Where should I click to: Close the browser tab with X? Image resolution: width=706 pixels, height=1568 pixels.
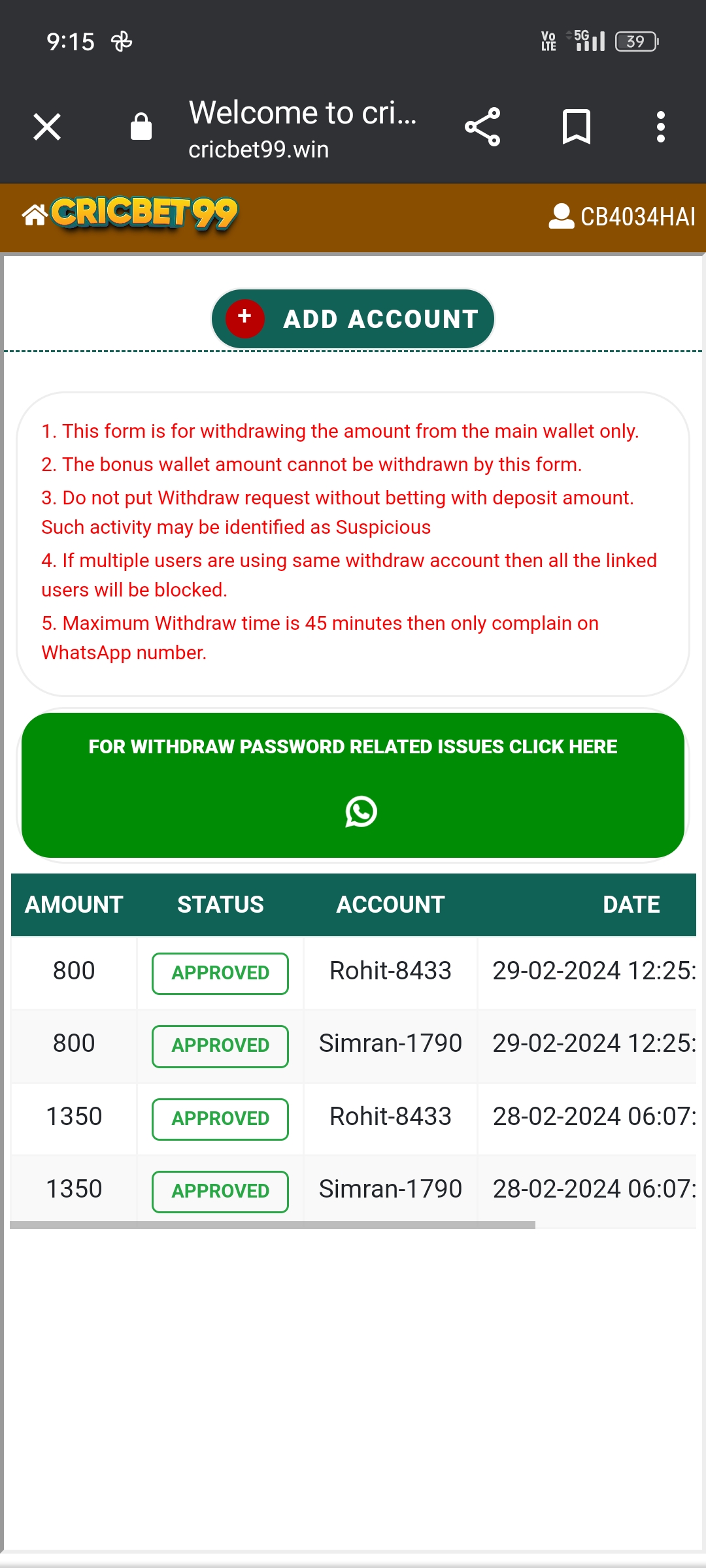click(47, 127)
